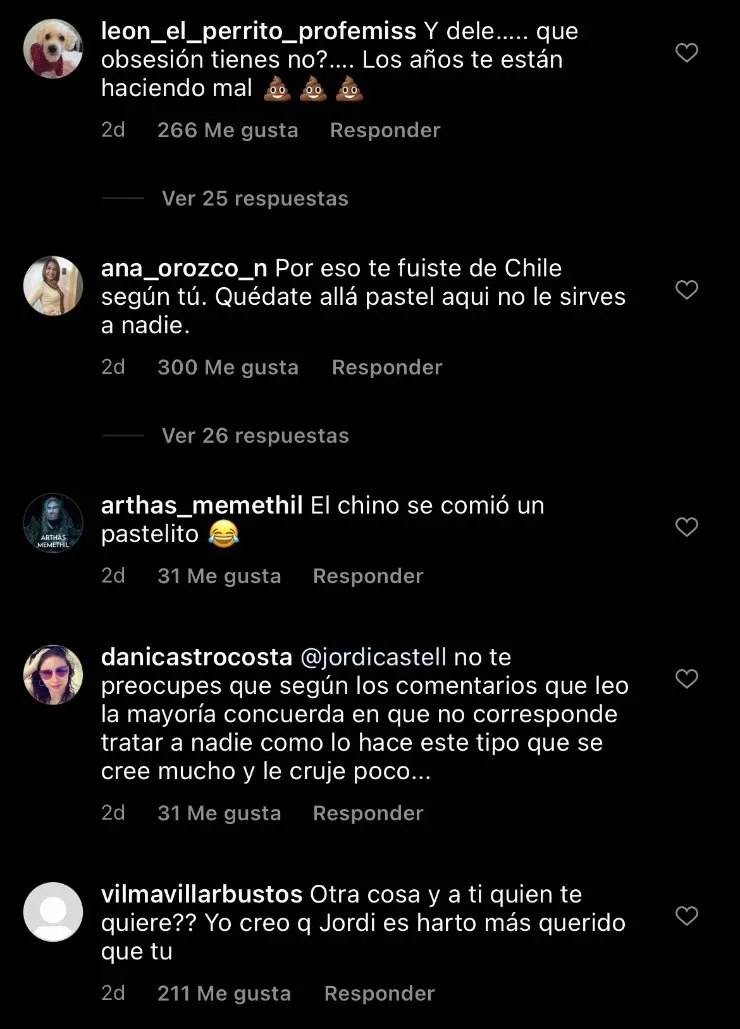Like leon_el_perrito_profemiss's comment
This screenshot has width=740, height=1029.
(x=686, y=53)
